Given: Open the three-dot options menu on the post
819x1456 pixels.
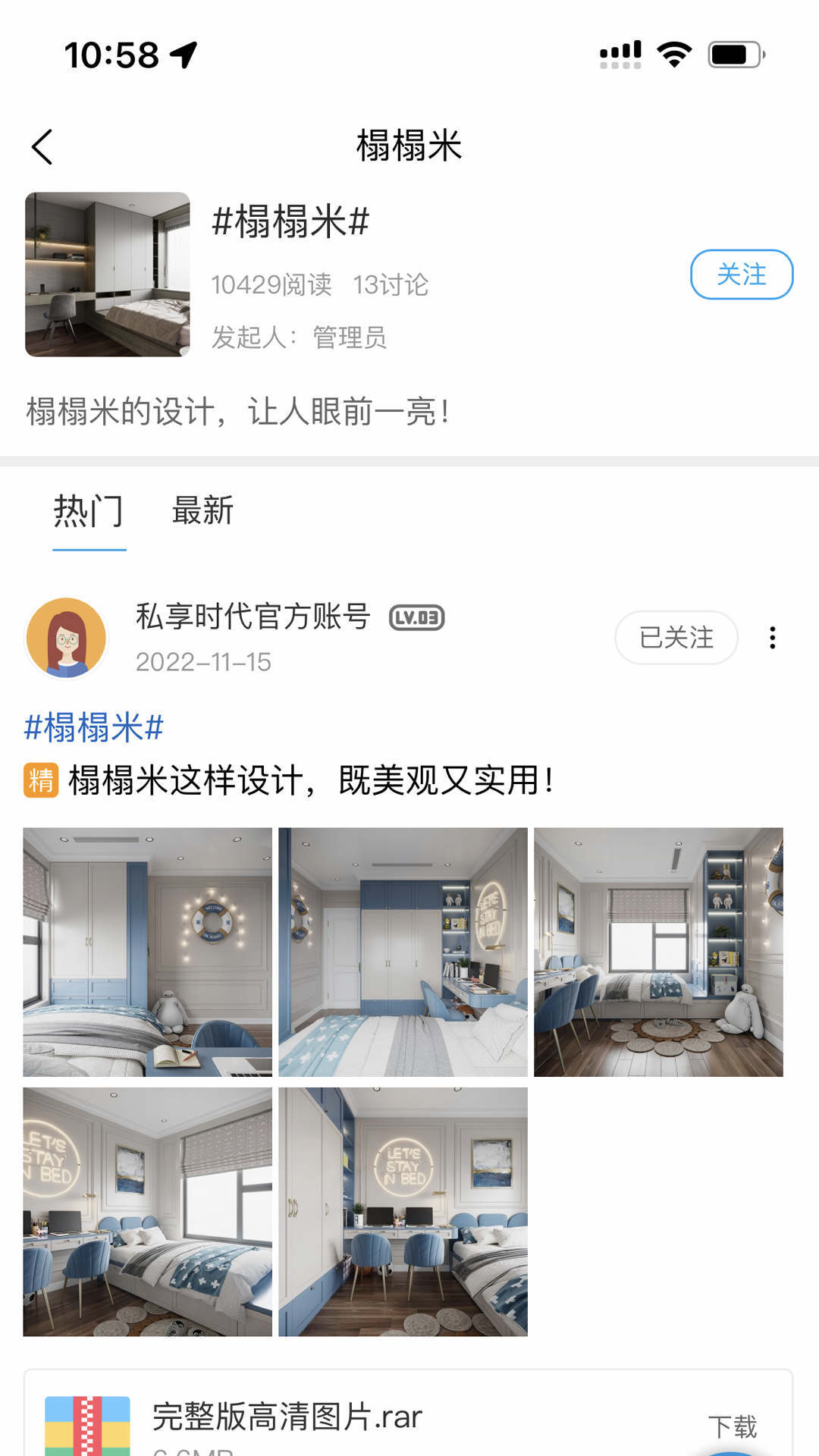Looking at the screenshot, I should (773, 639).
